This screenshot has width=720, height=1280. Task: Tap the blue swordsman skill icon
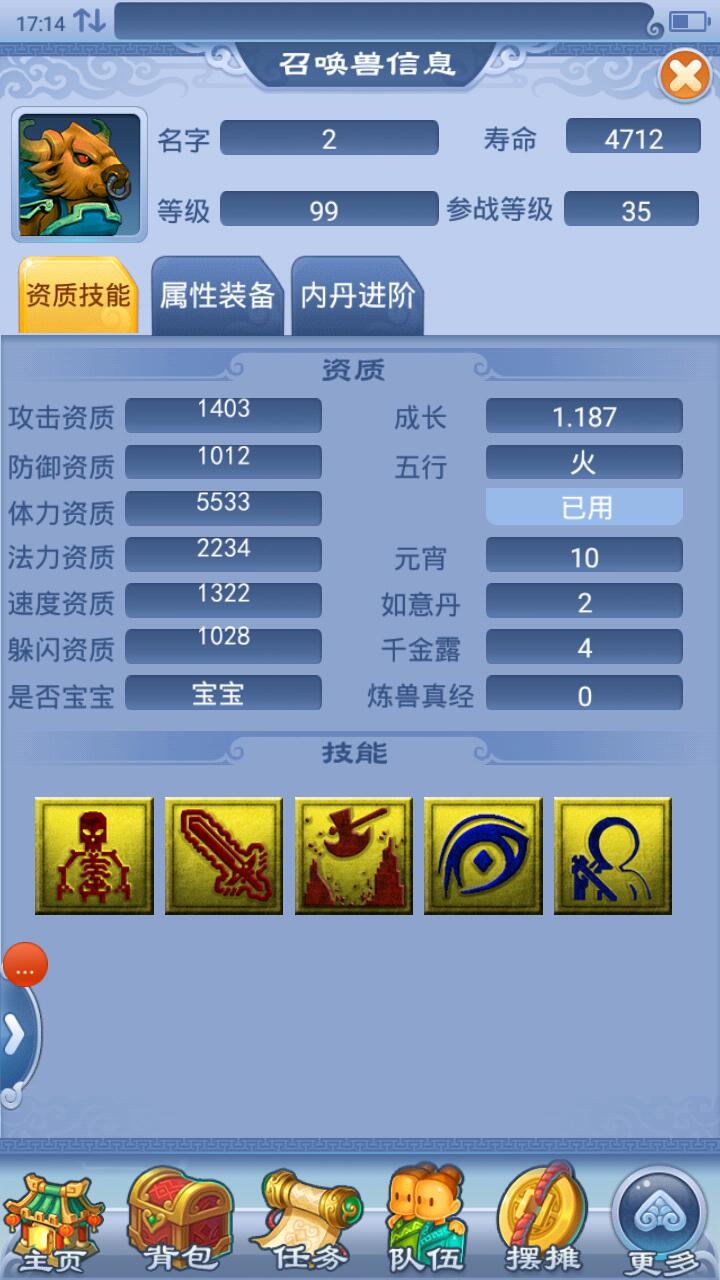[612, 855]
